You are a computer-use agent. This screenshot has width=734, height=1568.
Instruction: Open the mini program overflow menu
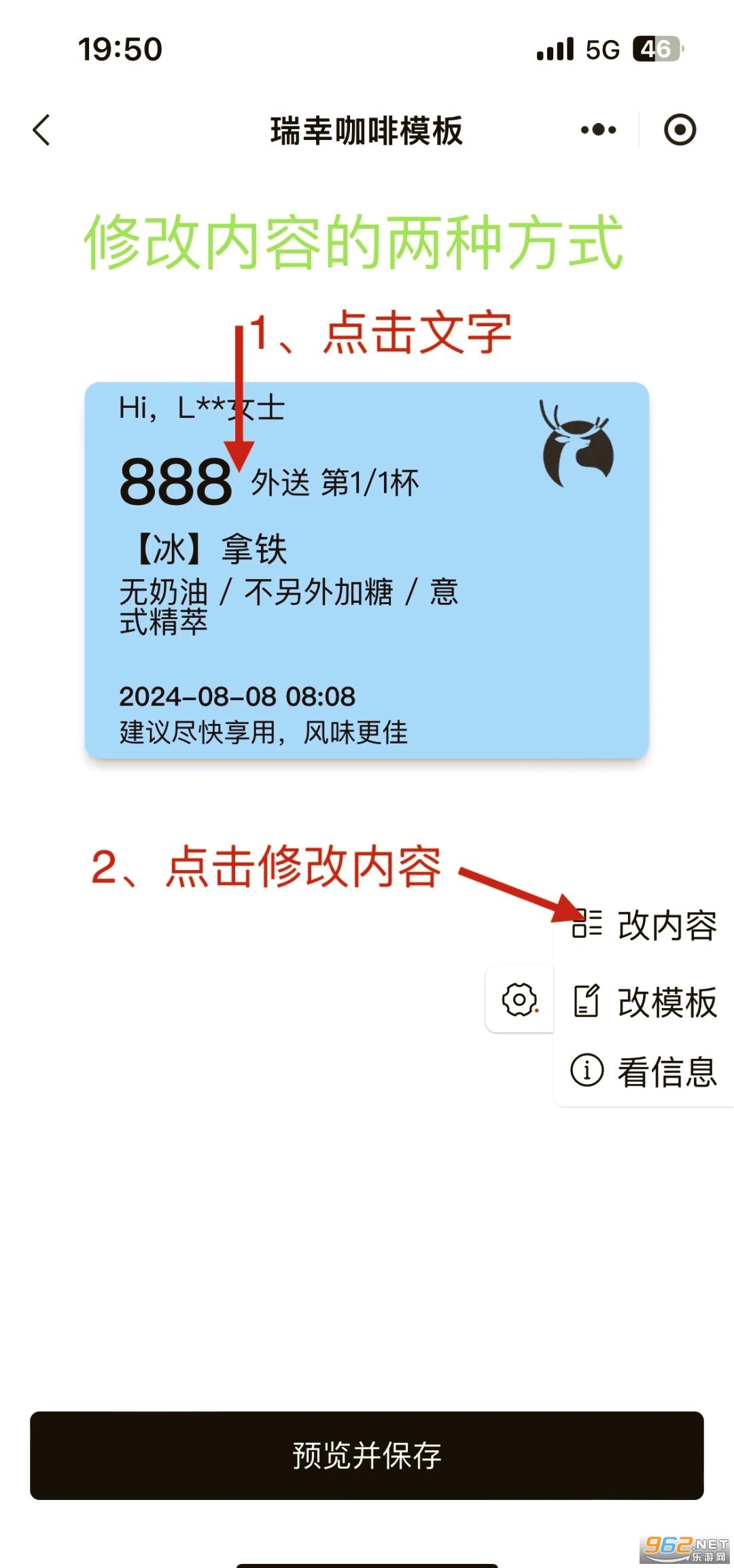[598, 130]
